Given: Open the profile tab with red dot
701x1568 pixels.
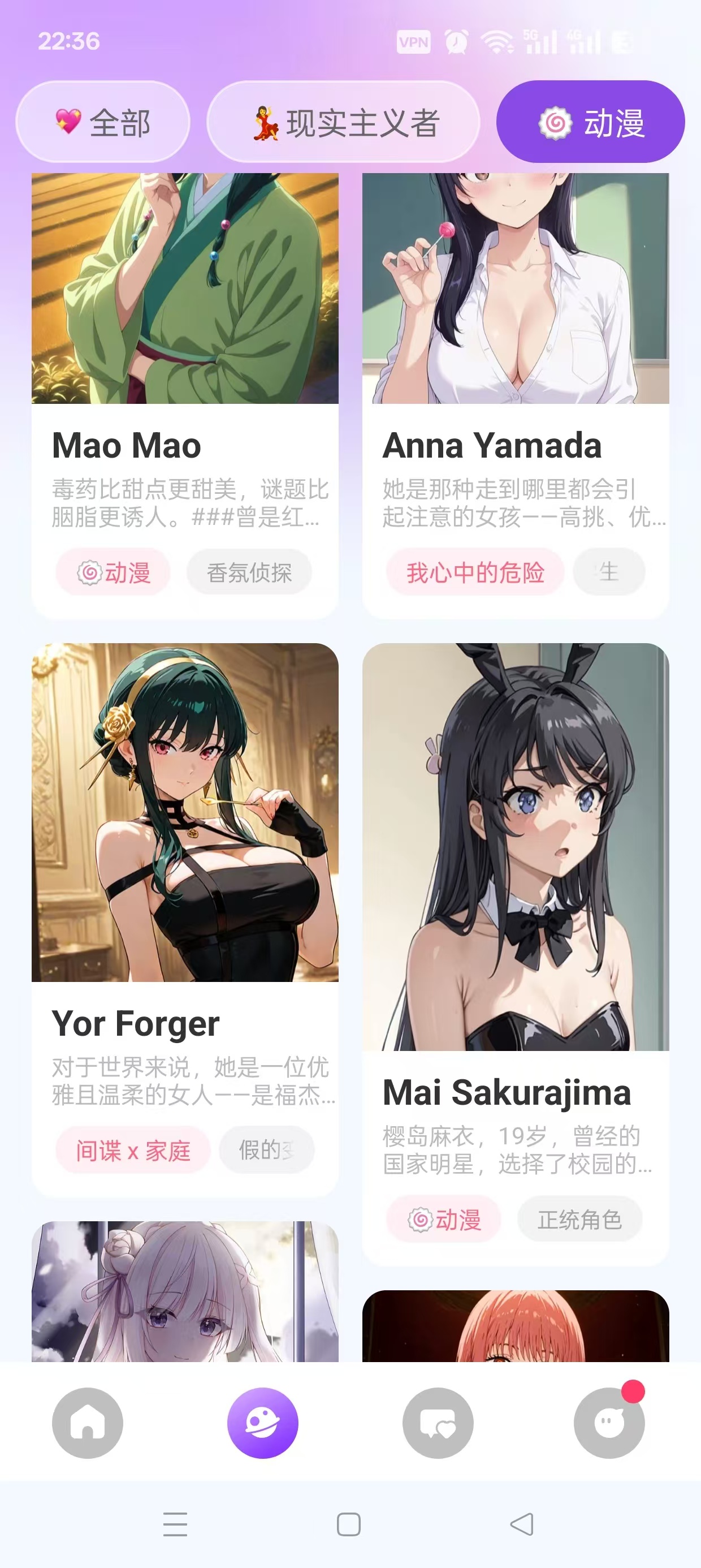Looking at the screenshot, I should pos(609,1423).
